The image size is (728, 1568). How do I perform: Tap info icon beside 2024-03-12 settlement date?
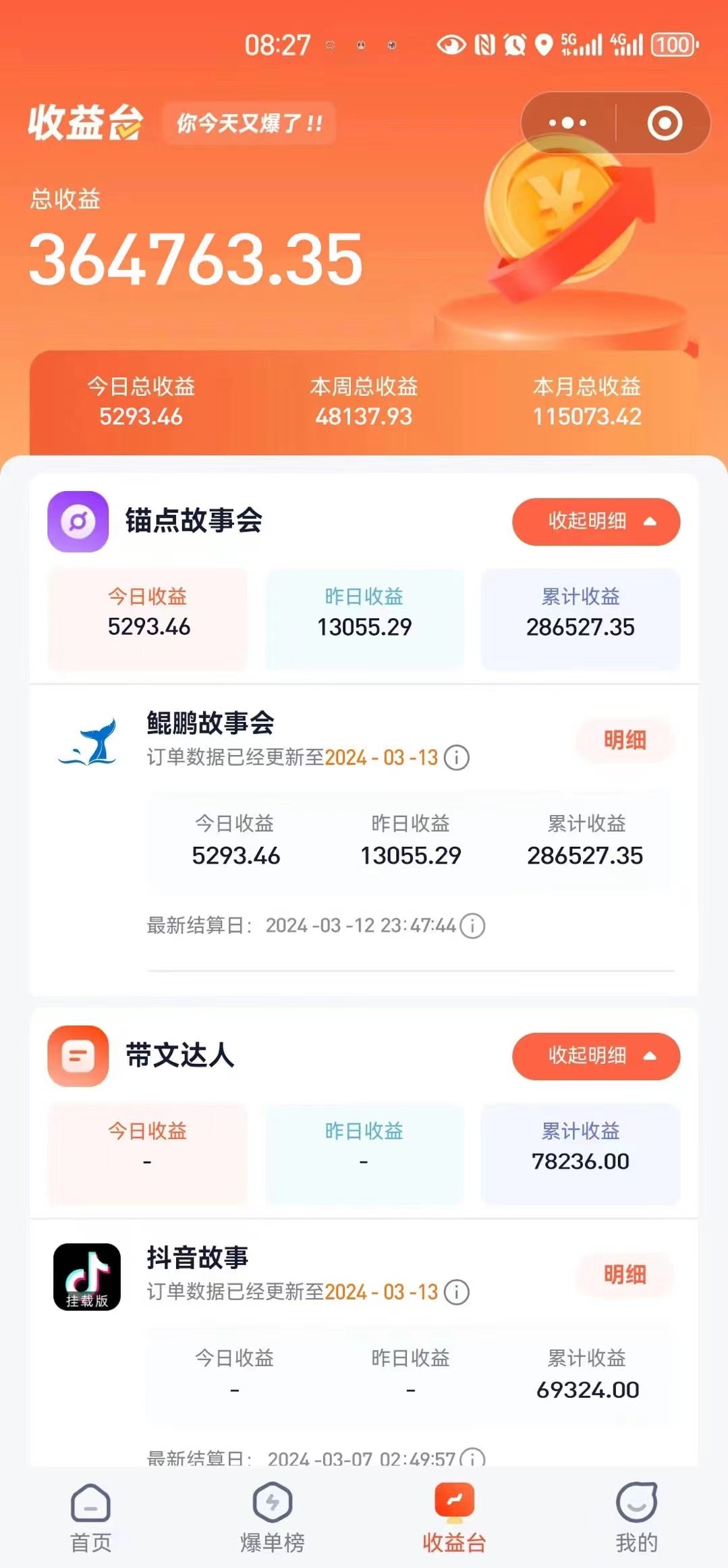tap(472, 926)
